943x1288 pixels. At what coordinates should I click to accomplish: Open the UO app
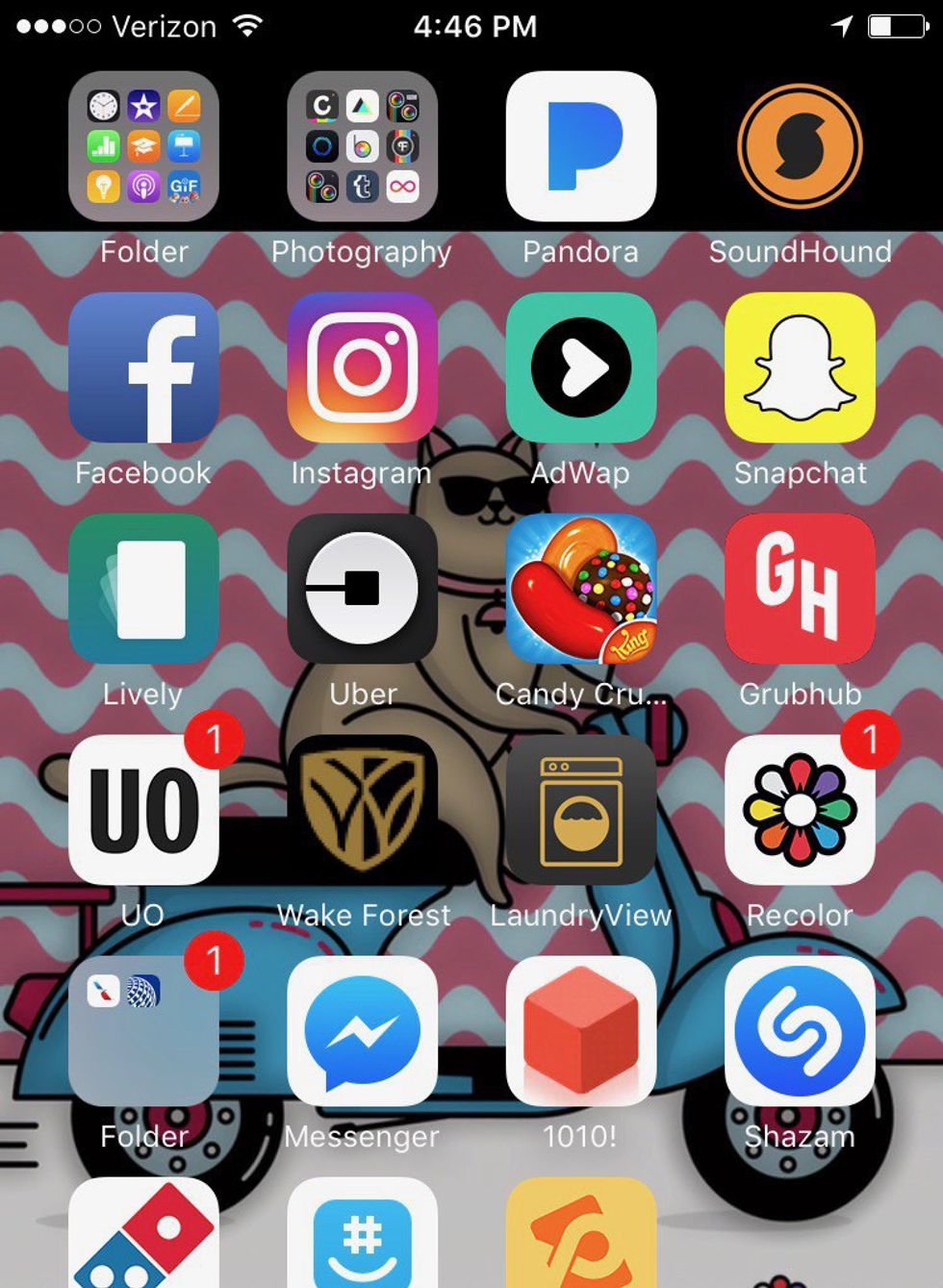click(143, 811)
